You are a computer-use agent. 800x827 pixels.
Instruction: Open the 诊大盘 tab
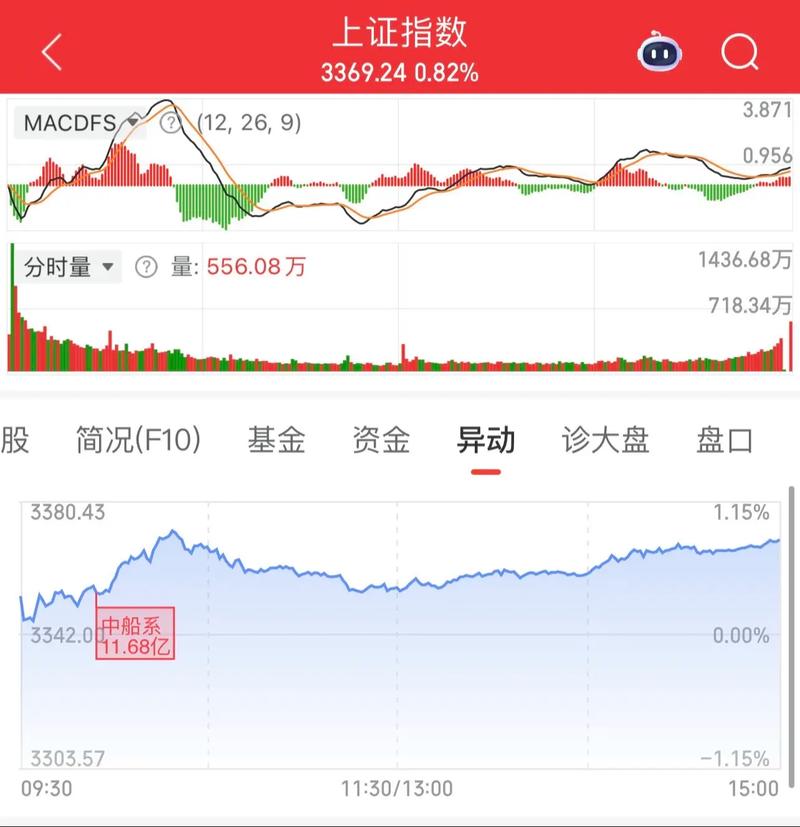[x=603, y=440]
